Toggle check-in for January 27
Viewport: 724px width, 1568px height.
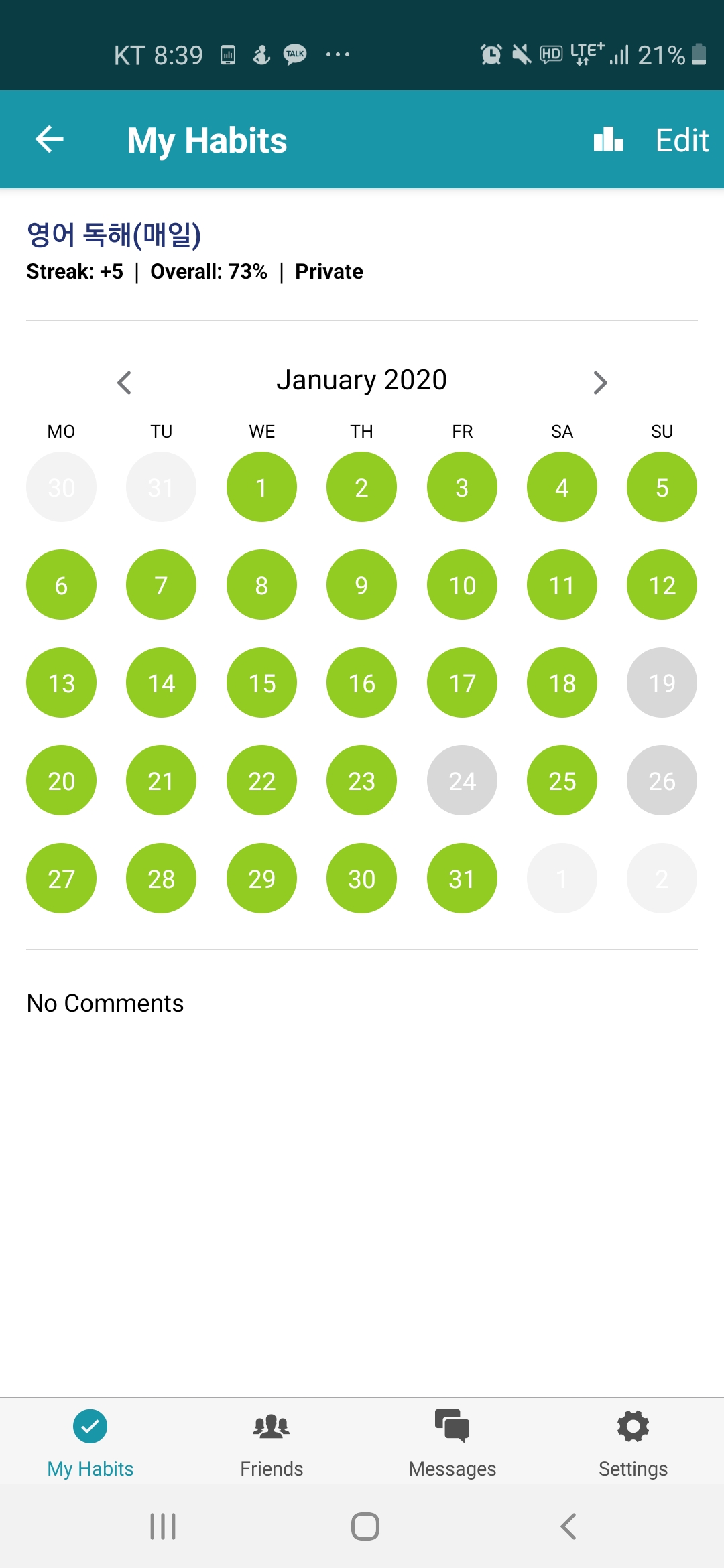click(x=61, y=878)
